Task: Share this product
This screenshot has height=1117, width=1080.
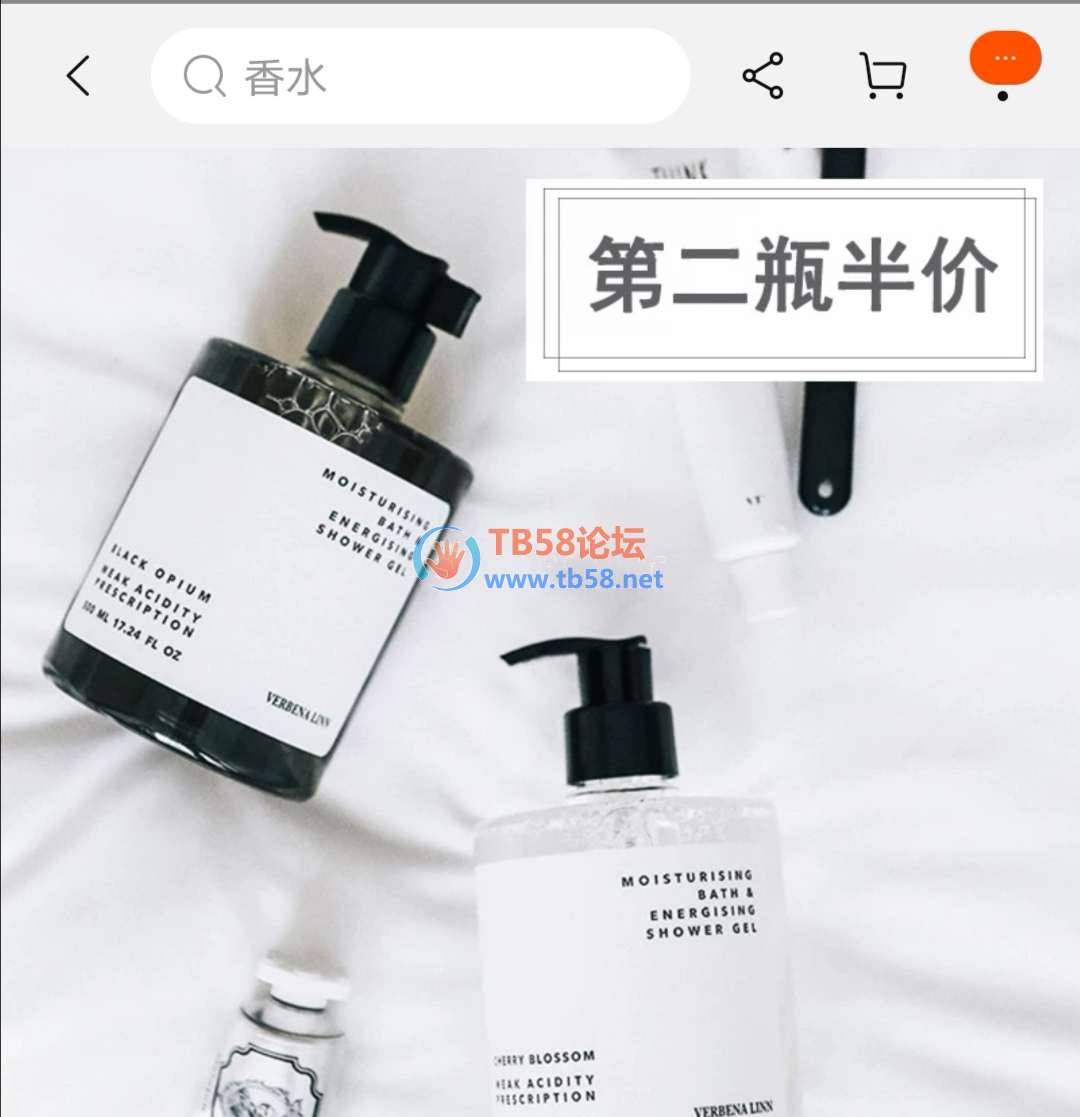Action: (x=763, y=76)
